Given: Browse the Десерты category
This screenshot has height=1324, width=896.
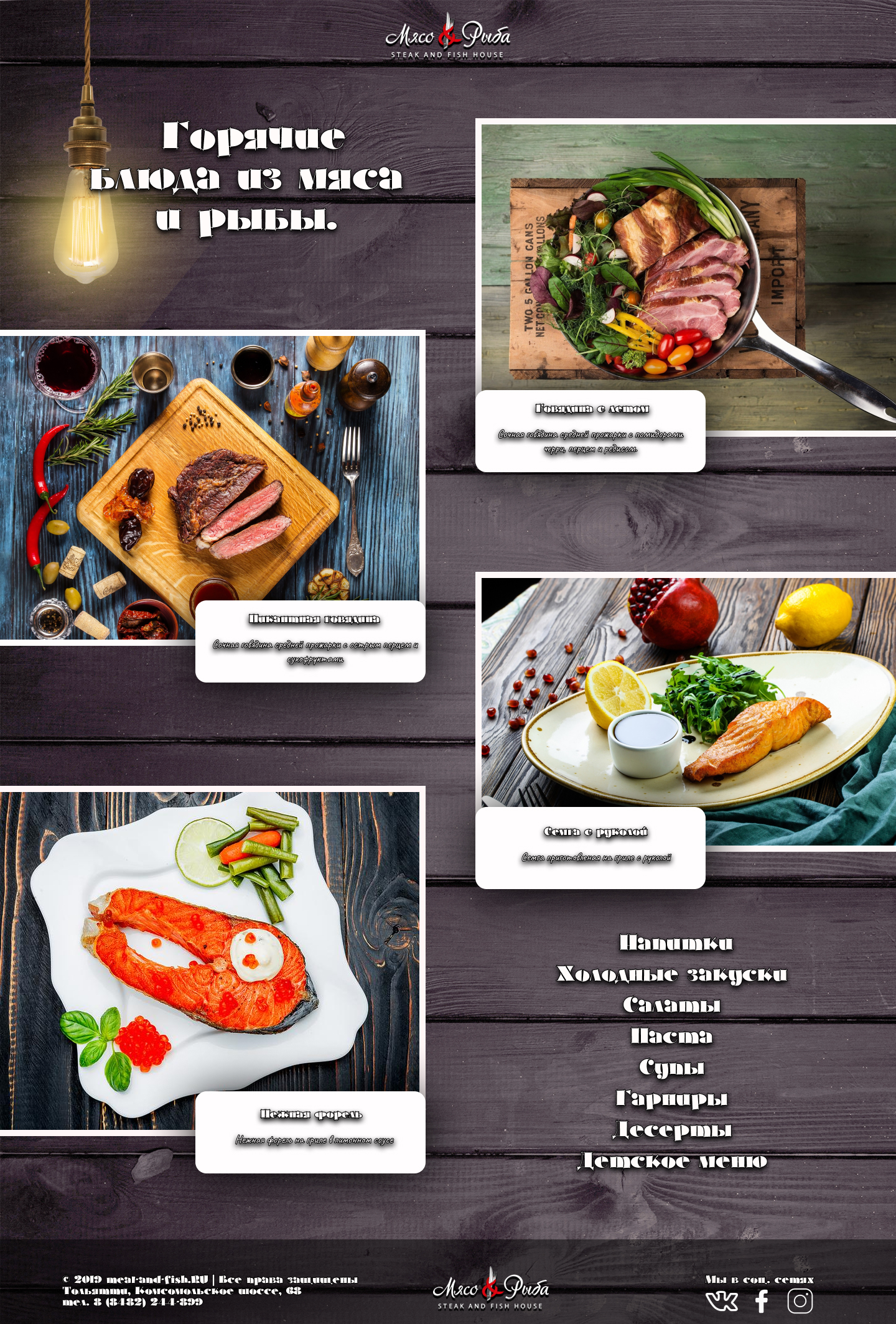Looking at the screenshot, I should coord(671,1129).
